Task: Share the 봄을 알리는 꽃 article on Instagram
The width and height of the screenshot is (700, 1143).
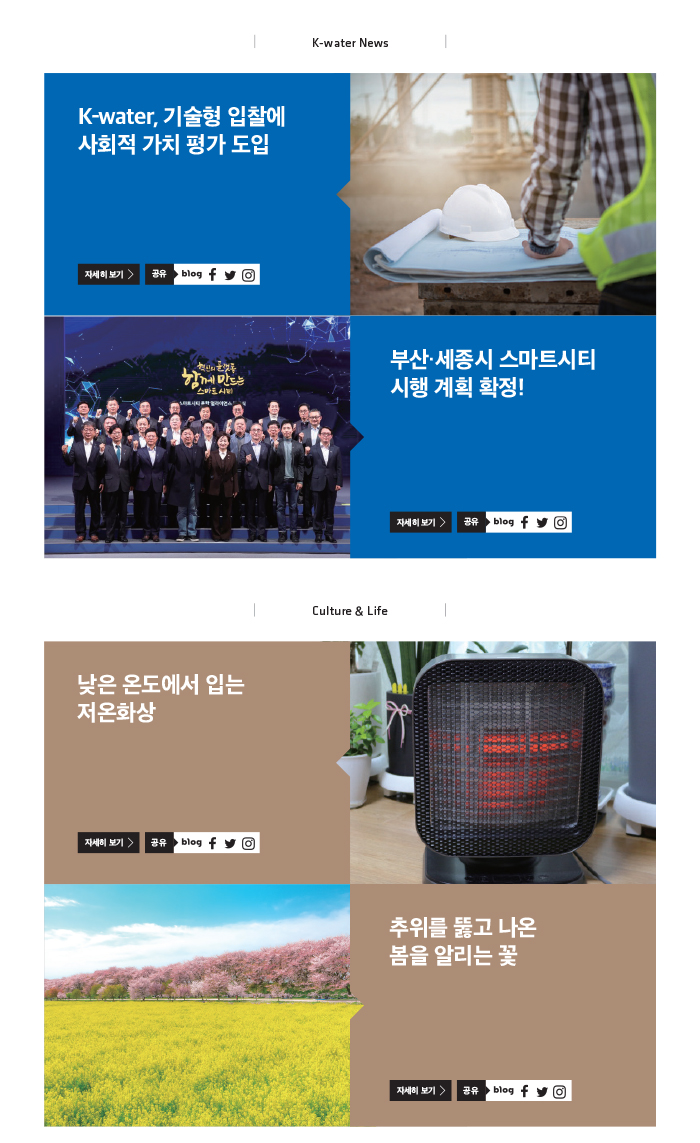Action: click(561, 1091)
